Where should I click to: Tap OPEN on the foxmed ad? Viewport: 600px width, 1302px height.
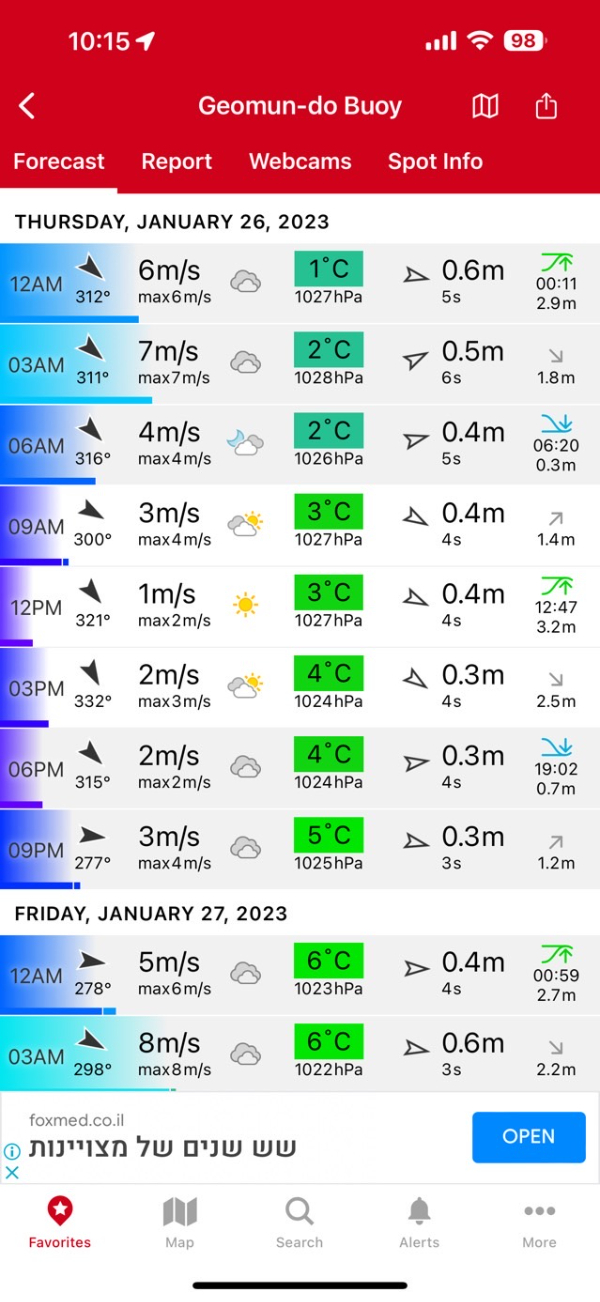tap(528, 1137)
